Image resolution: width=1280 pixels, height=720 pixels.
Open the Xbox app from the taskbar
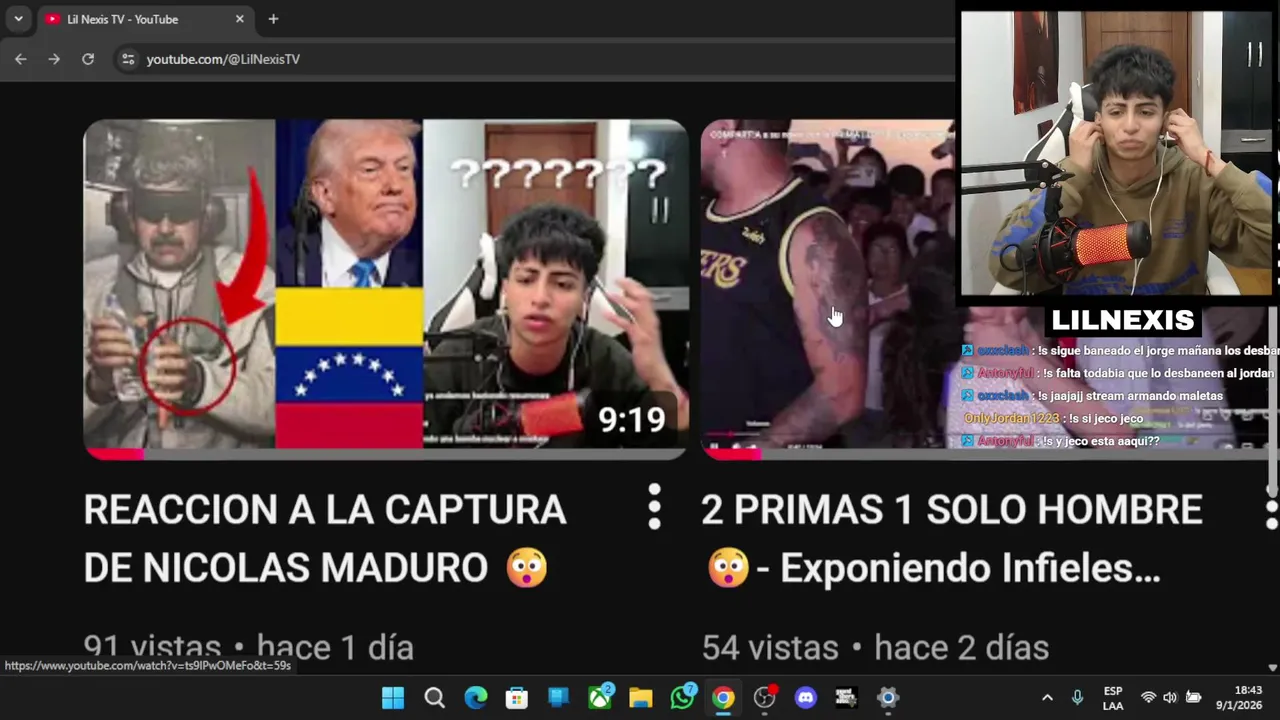click(x=599, y=698)
